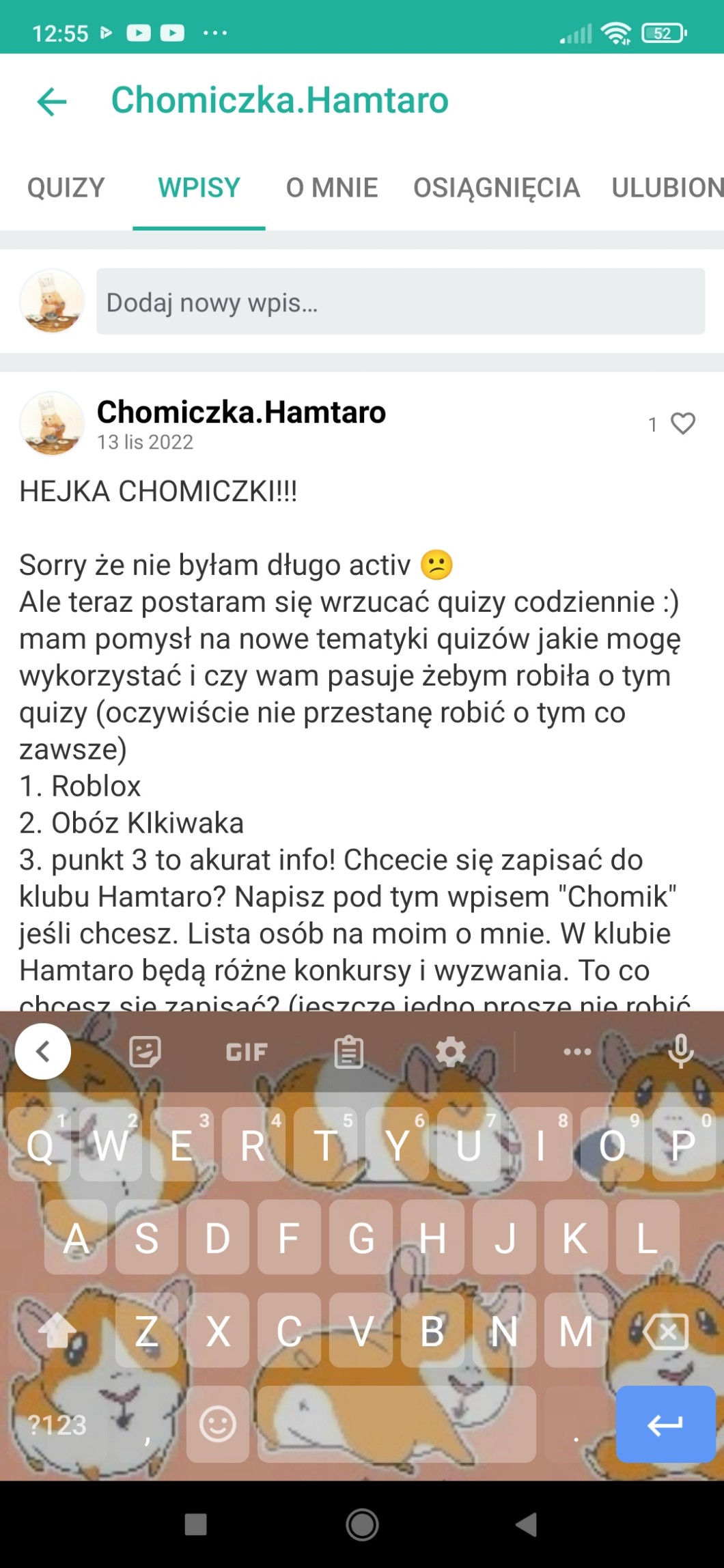Collapse the keyboard toolbar with the chevron
Viewport: 724px width, 1568px height.
pyautogui.click(x=42, y=1052)
